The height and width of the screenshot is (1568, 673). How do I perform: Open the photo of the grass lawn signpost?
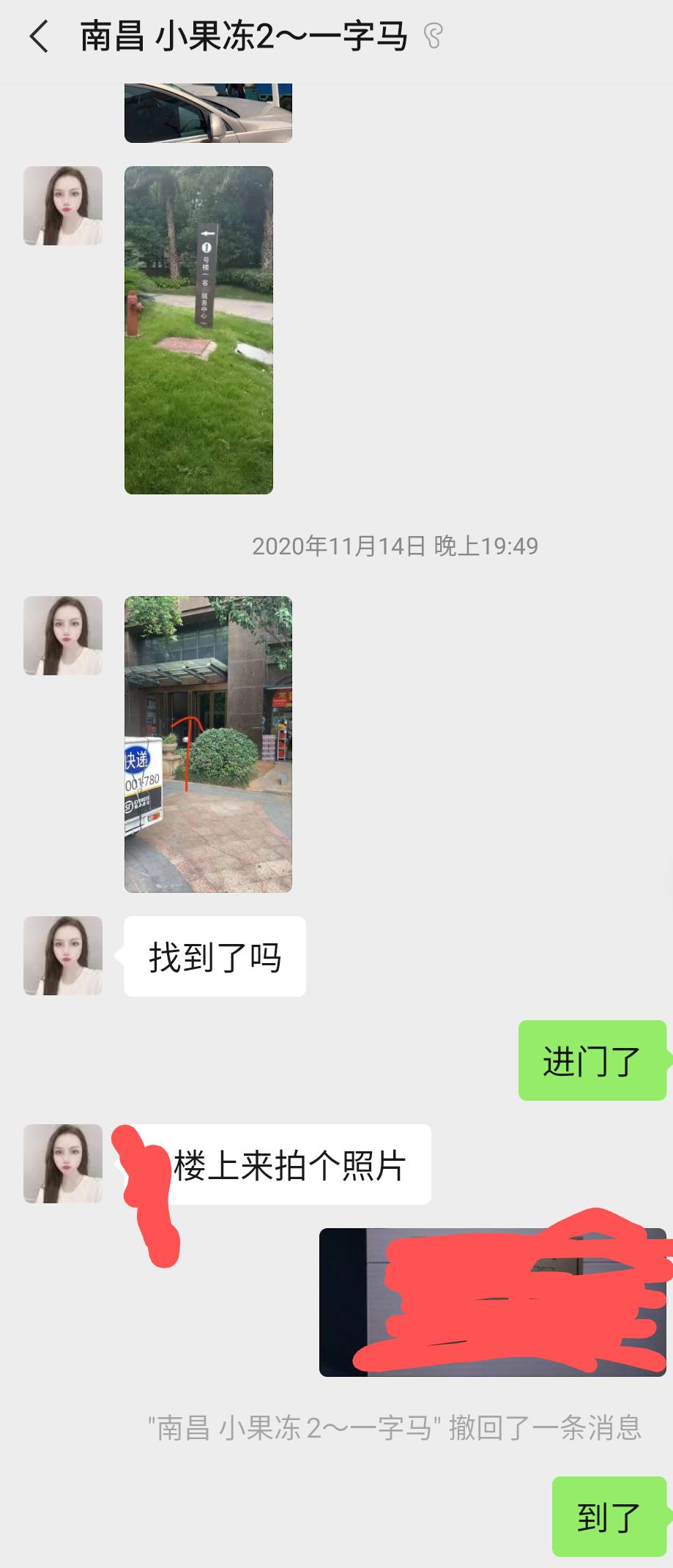198,330
